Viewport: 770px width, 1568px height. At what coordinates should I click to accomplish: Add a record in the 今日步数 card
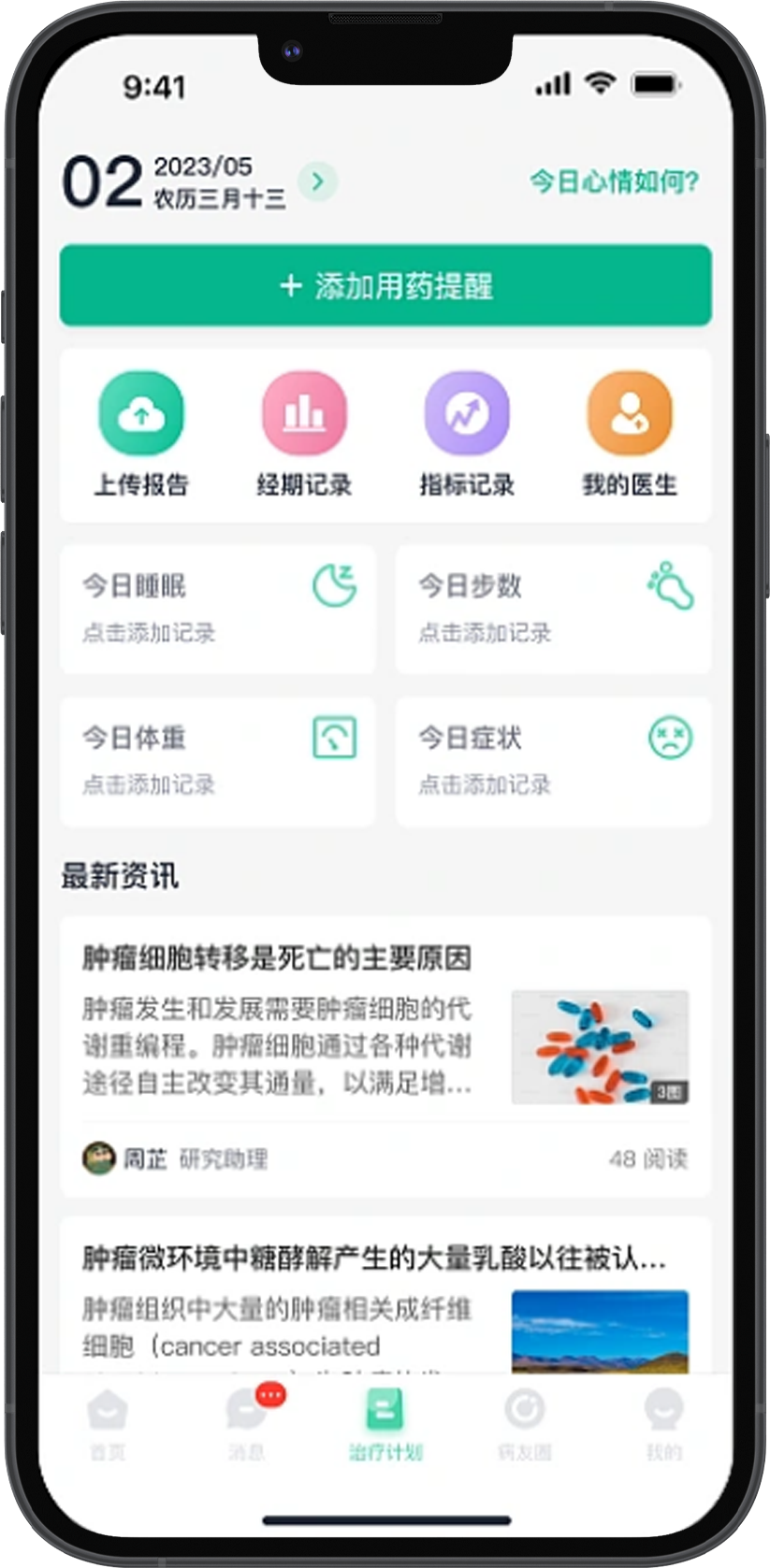click(553, 609)
